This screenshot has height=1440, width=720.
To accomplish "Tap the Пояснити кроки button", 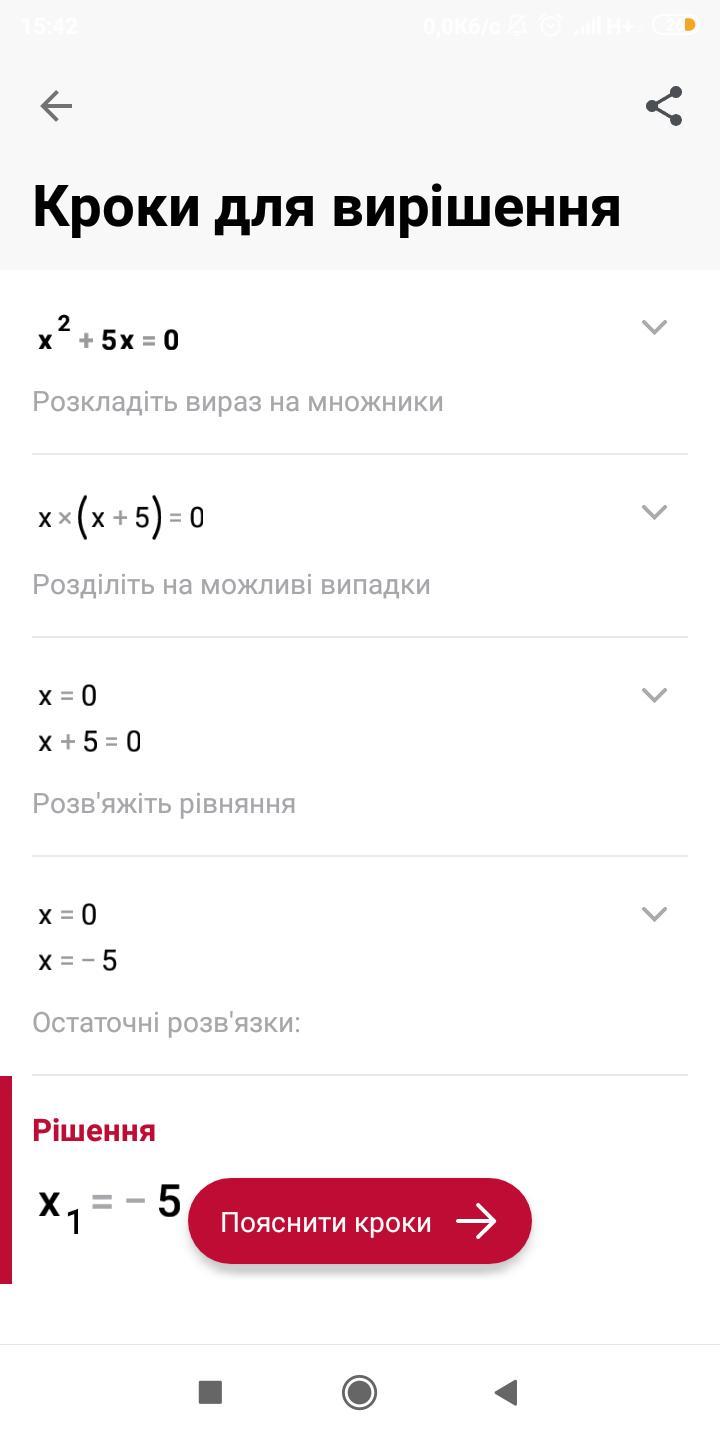I will tap(360, 1221).
